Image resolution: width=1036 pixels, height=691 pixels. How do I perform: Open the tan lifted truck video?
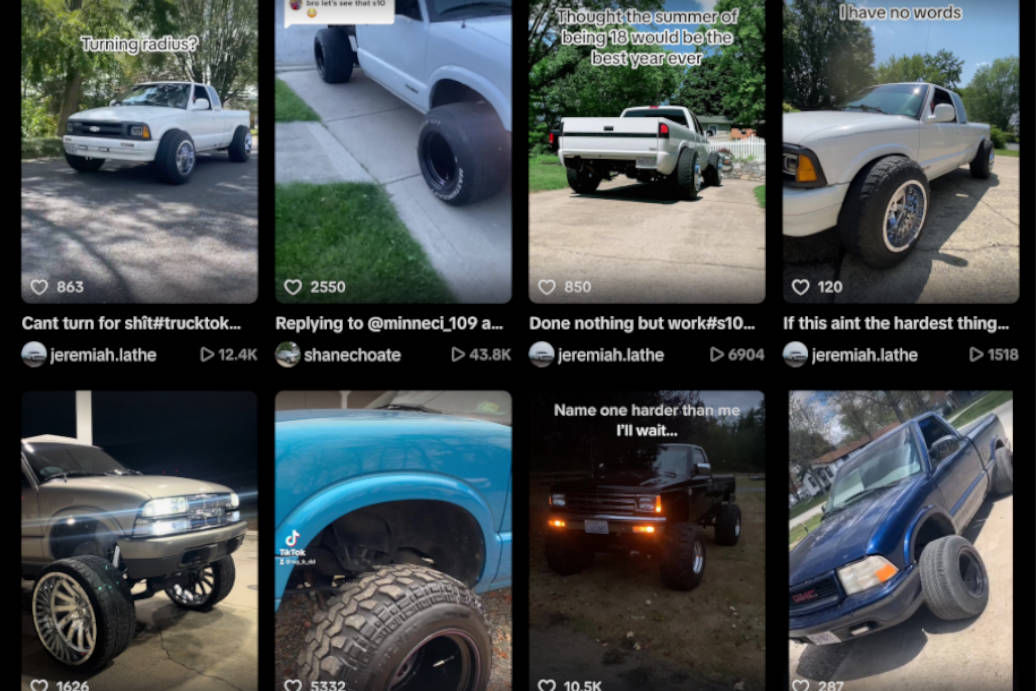point(139,540)
